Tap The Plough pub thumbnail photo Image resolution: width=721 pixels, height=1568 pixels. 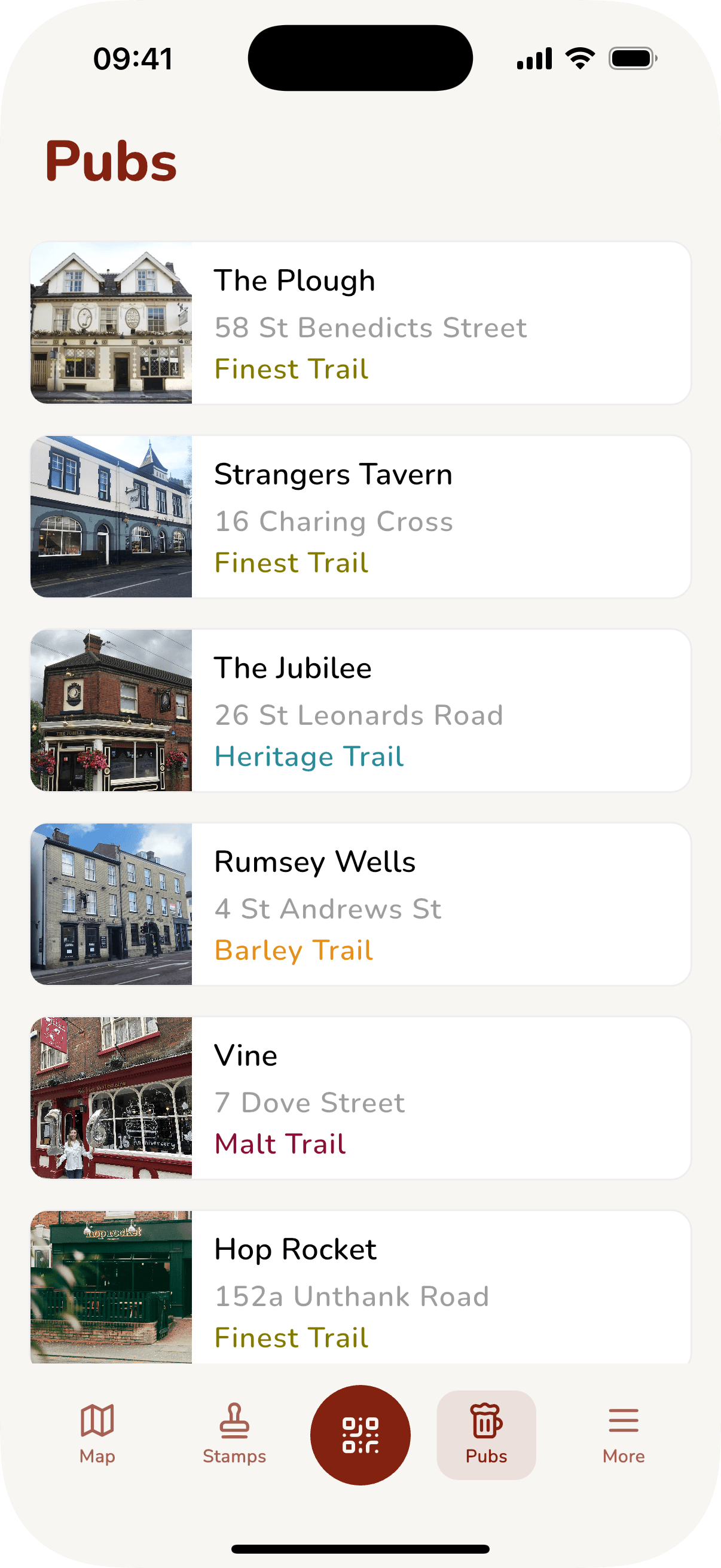111,322
